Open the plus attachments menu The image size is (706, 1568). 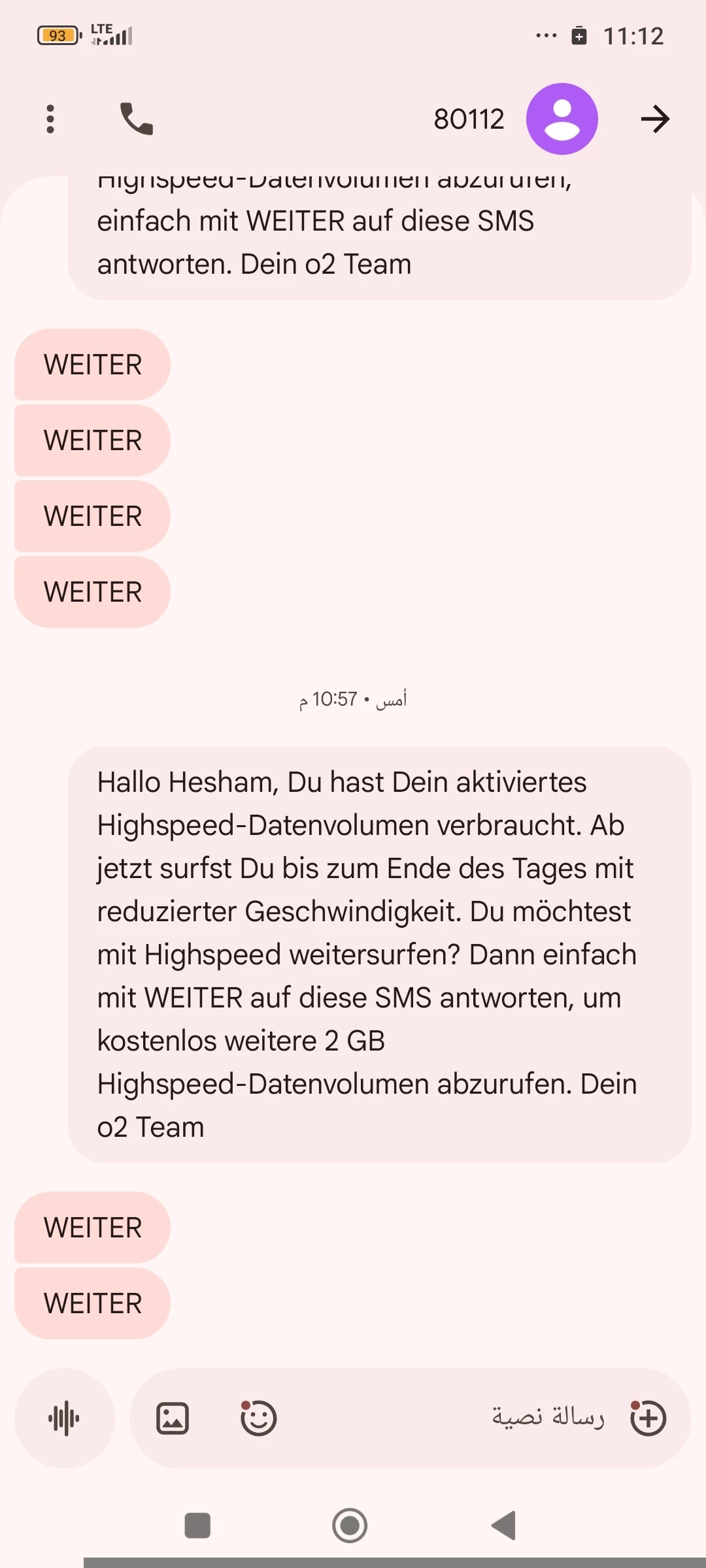[x=648, y=1418]
